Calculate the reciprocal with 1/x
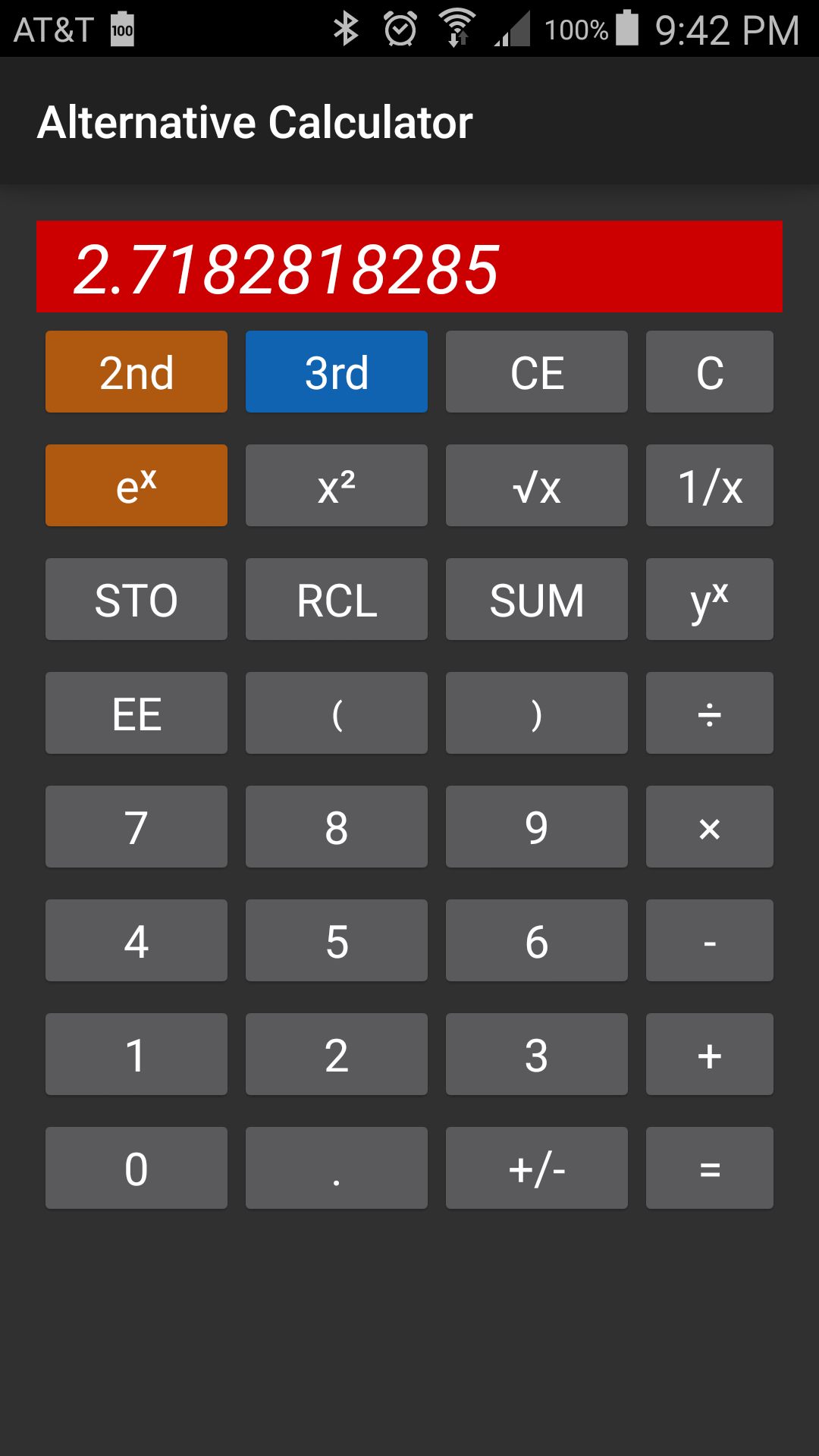 coord(710,485)
